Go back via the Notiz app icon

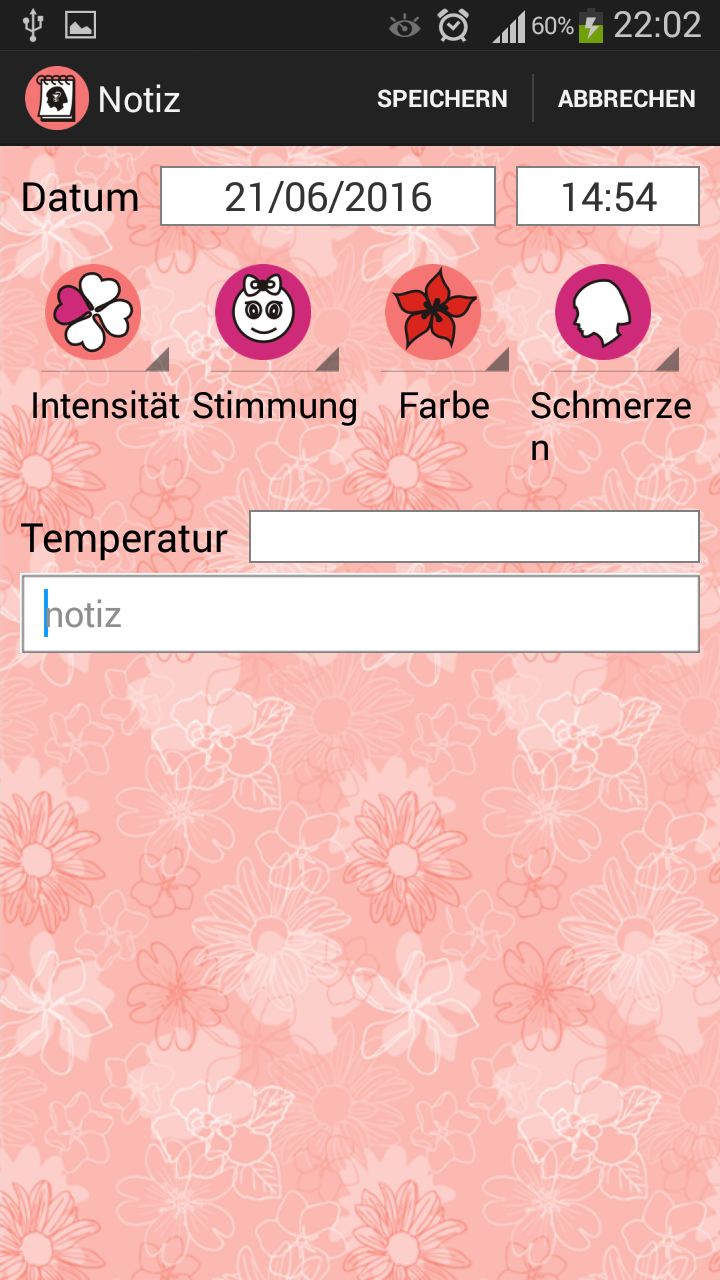pos(56,99)
